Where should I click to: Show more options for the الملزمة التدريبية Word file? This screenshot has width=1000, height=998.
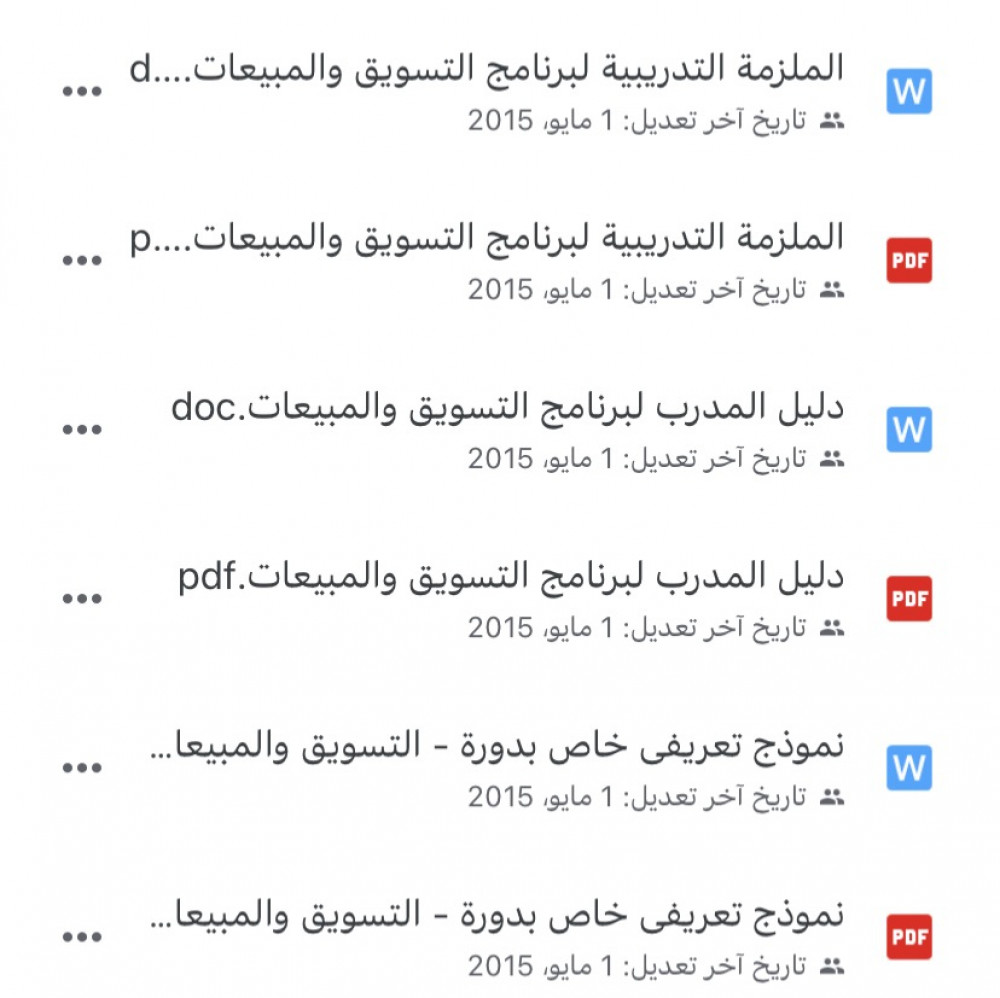point(82,92)
